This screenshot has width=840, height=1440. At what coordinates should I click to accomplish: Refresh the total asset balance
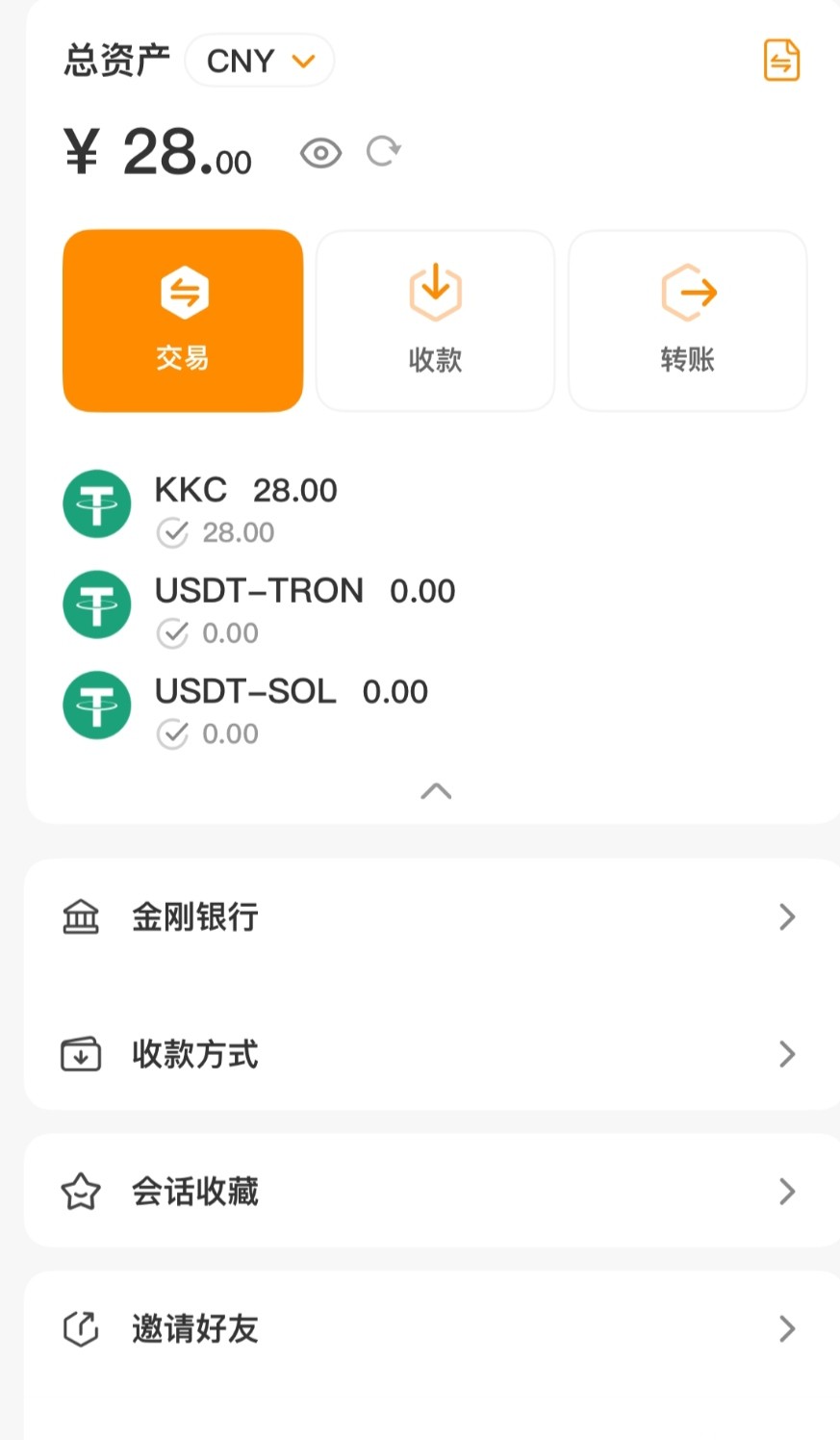point(383,152)
